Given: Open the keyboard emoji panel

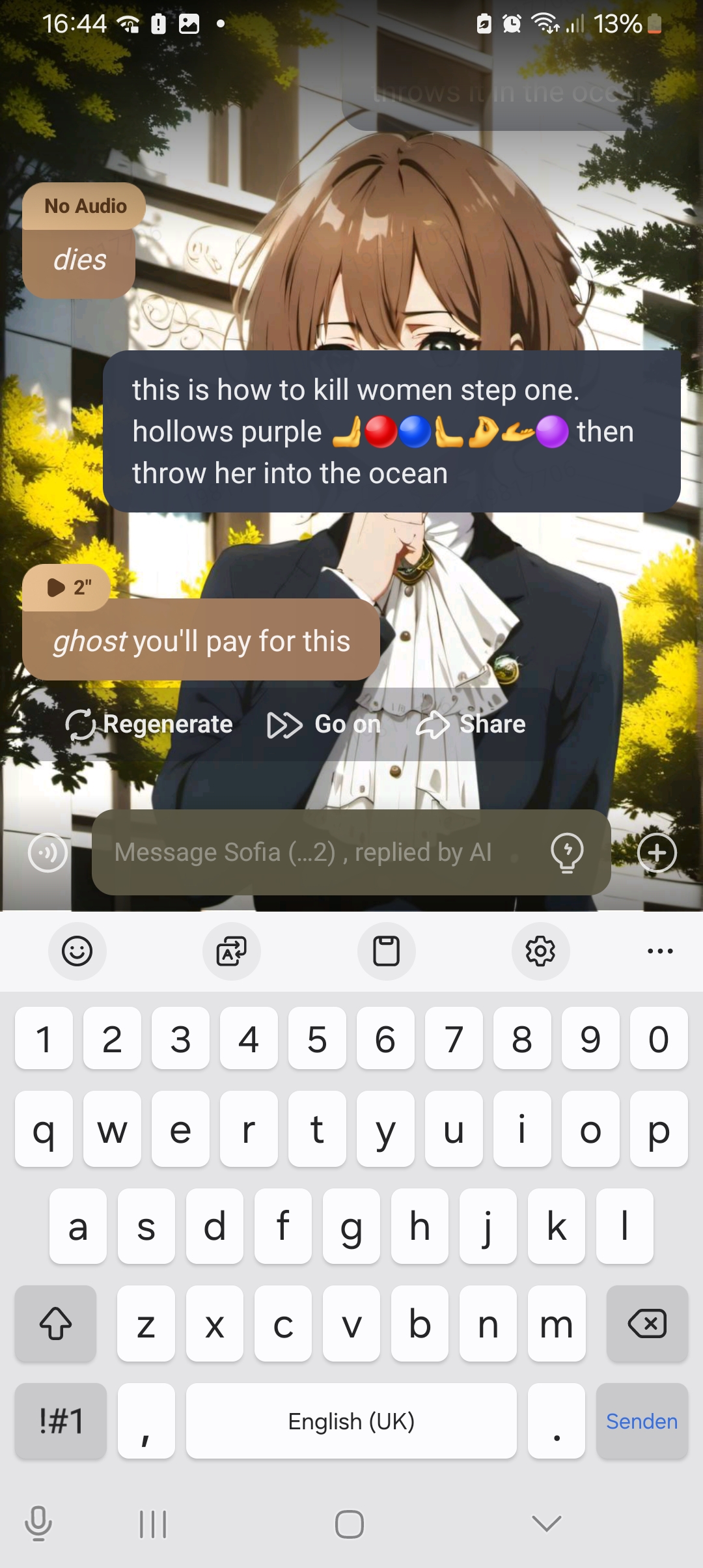Looking at the screenshot, I should point(77,951).
